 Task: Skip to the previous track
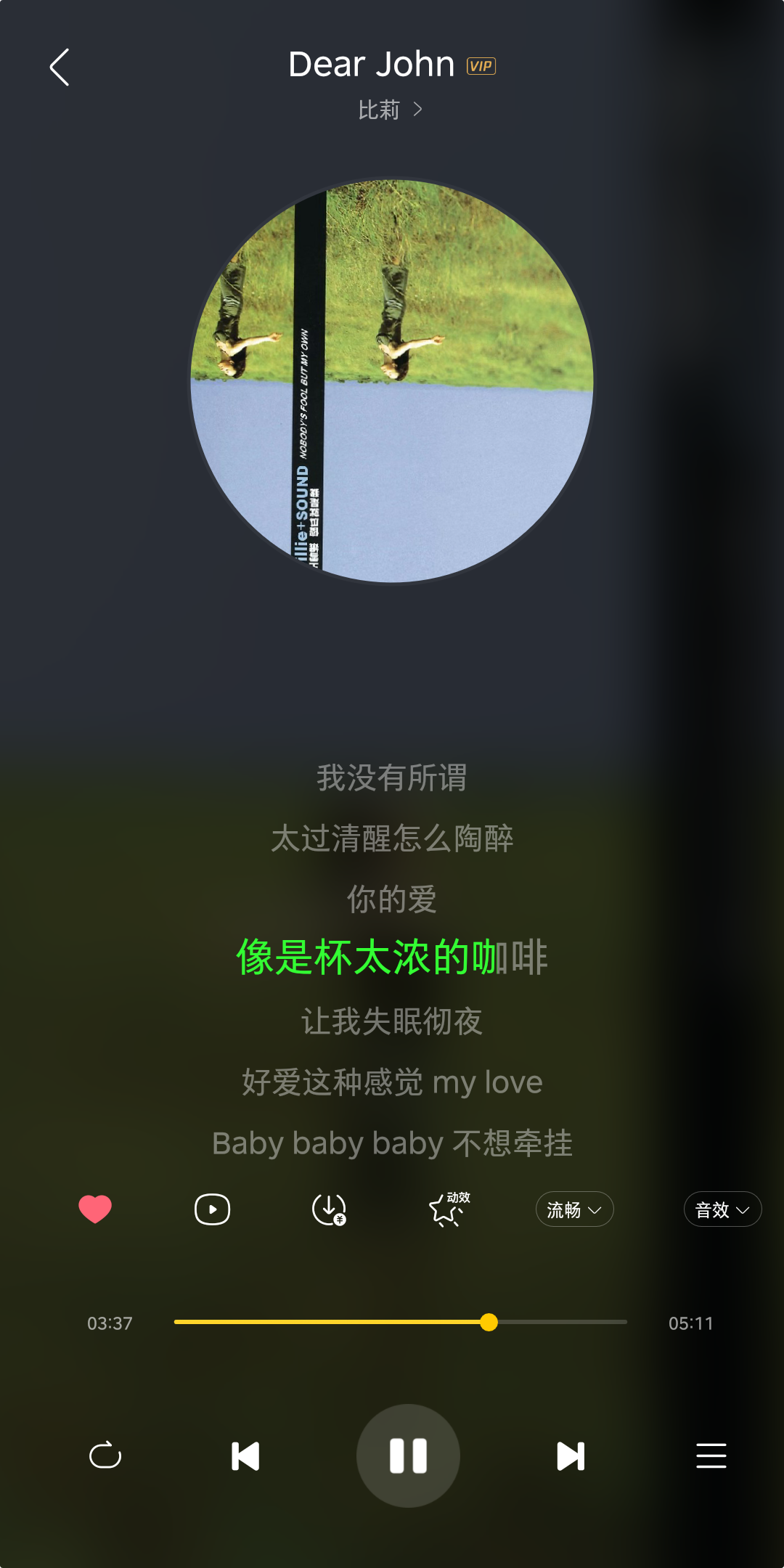245,1455
